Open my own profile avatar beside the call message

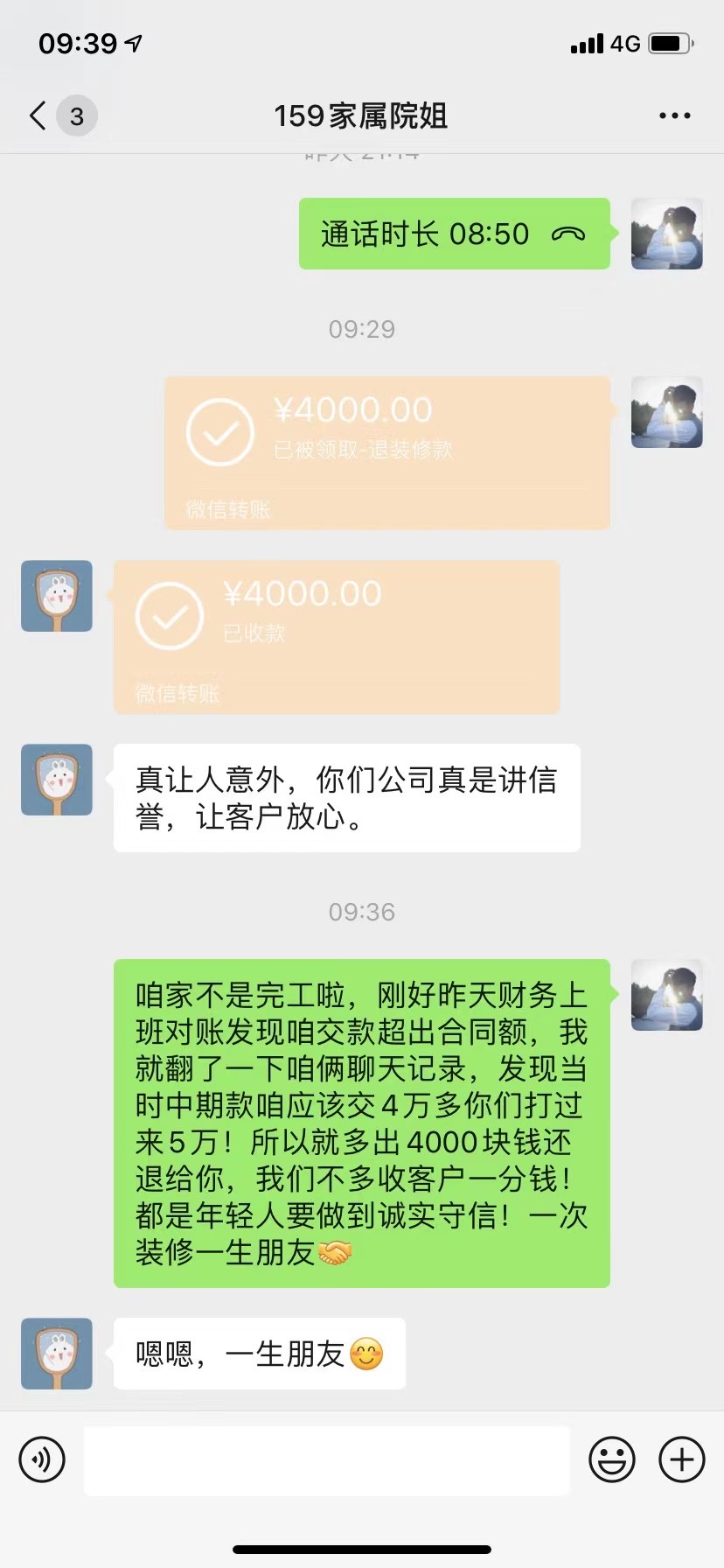coord(666,234)
